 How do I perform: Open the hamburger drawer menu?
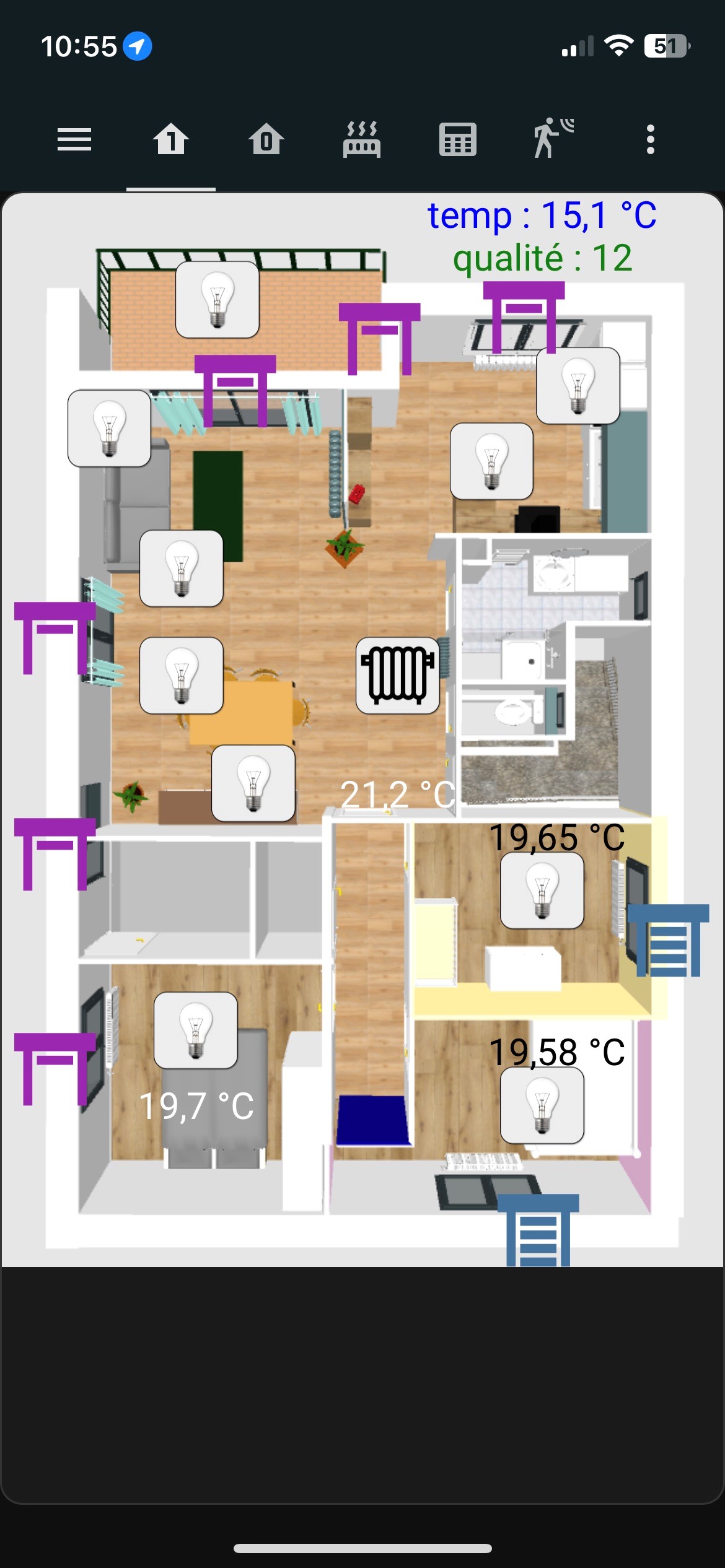point(74,139)
